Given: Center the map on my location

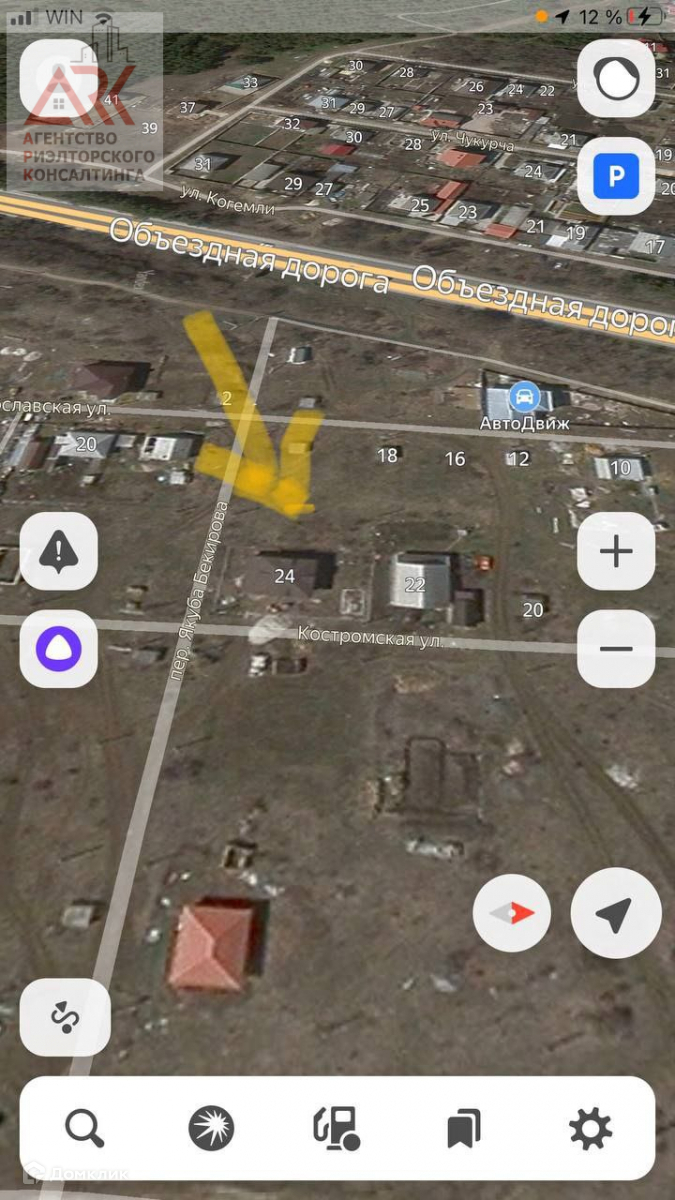Looking at the screenshot, I should pyautogui.click(x=615, y=913).
